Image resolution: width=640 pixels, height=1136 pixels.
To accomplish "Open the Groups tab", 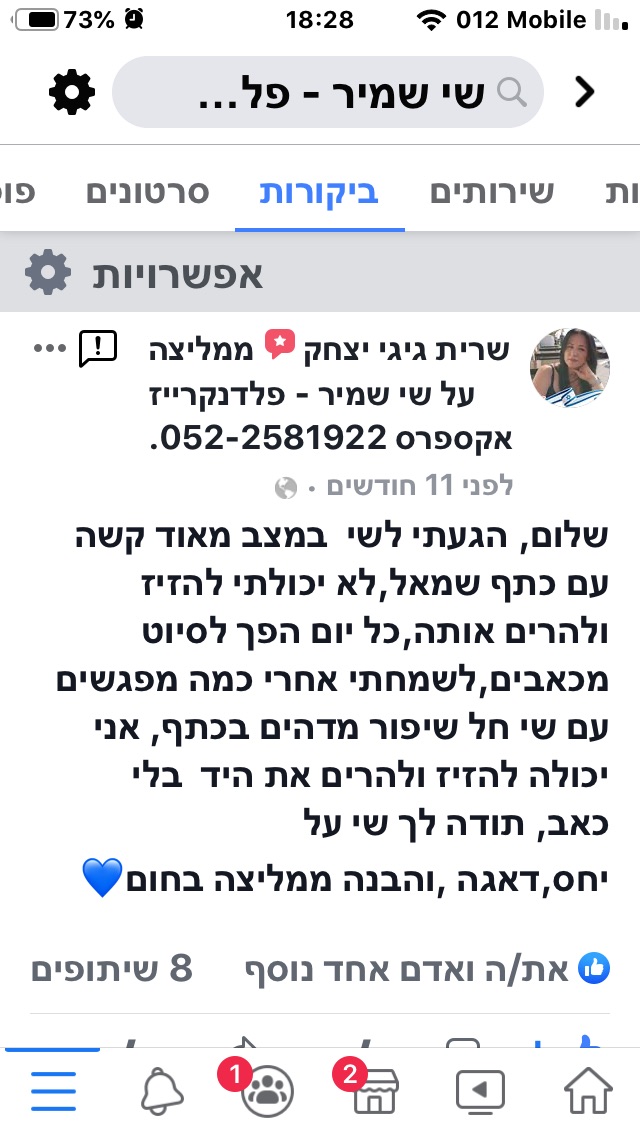I will pos(265,1091).
